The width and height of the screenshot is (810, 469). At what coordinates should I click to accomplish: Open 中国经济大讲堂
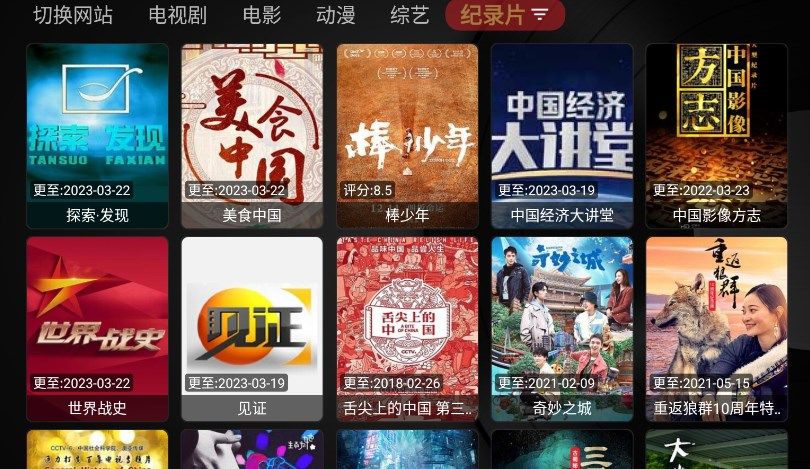click(x=562, y=135)
